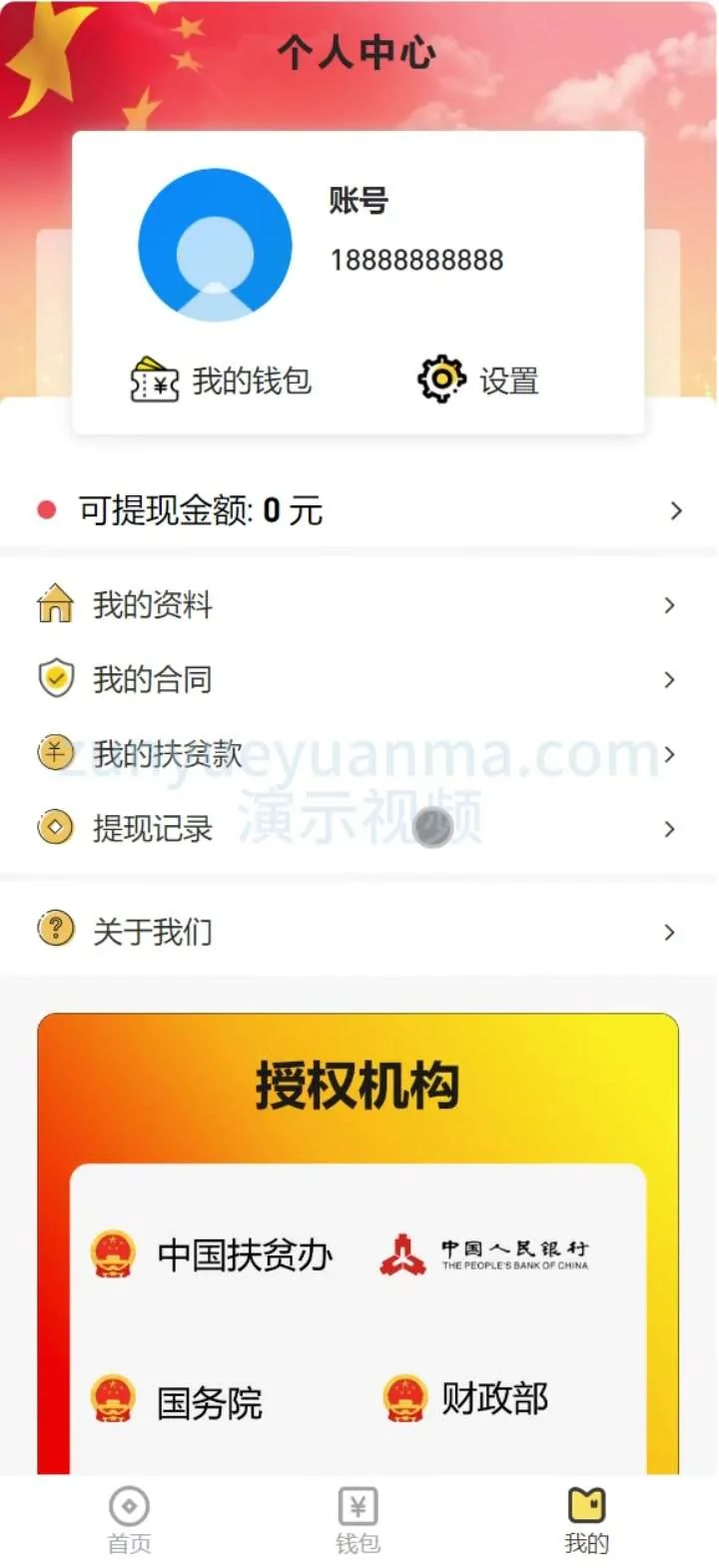Switch to 钱包 tab
This screenshot has height=1568, width=719.
[x=358, y=1520]
